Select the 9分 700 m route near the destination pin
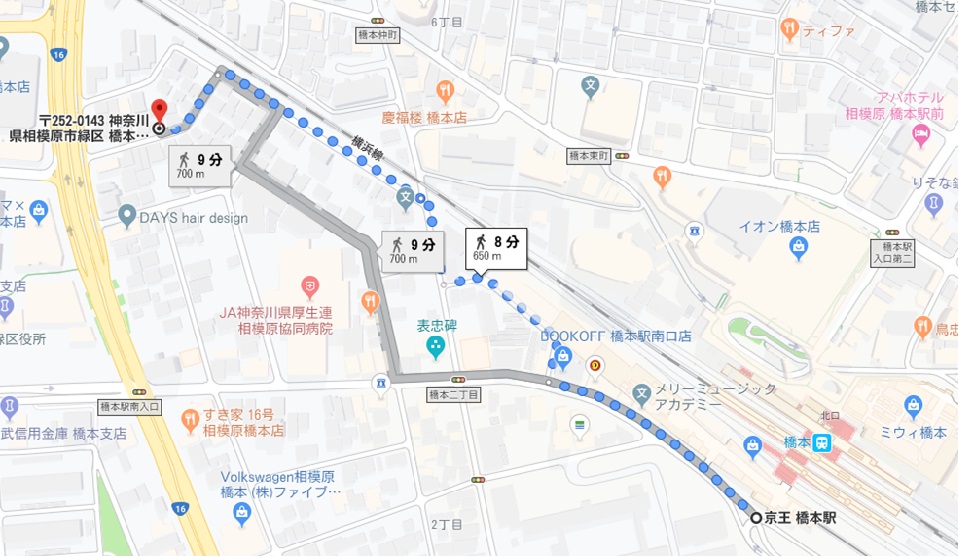Image resolution: width=958 pixels, height=556 pixels. pos(201,165)
